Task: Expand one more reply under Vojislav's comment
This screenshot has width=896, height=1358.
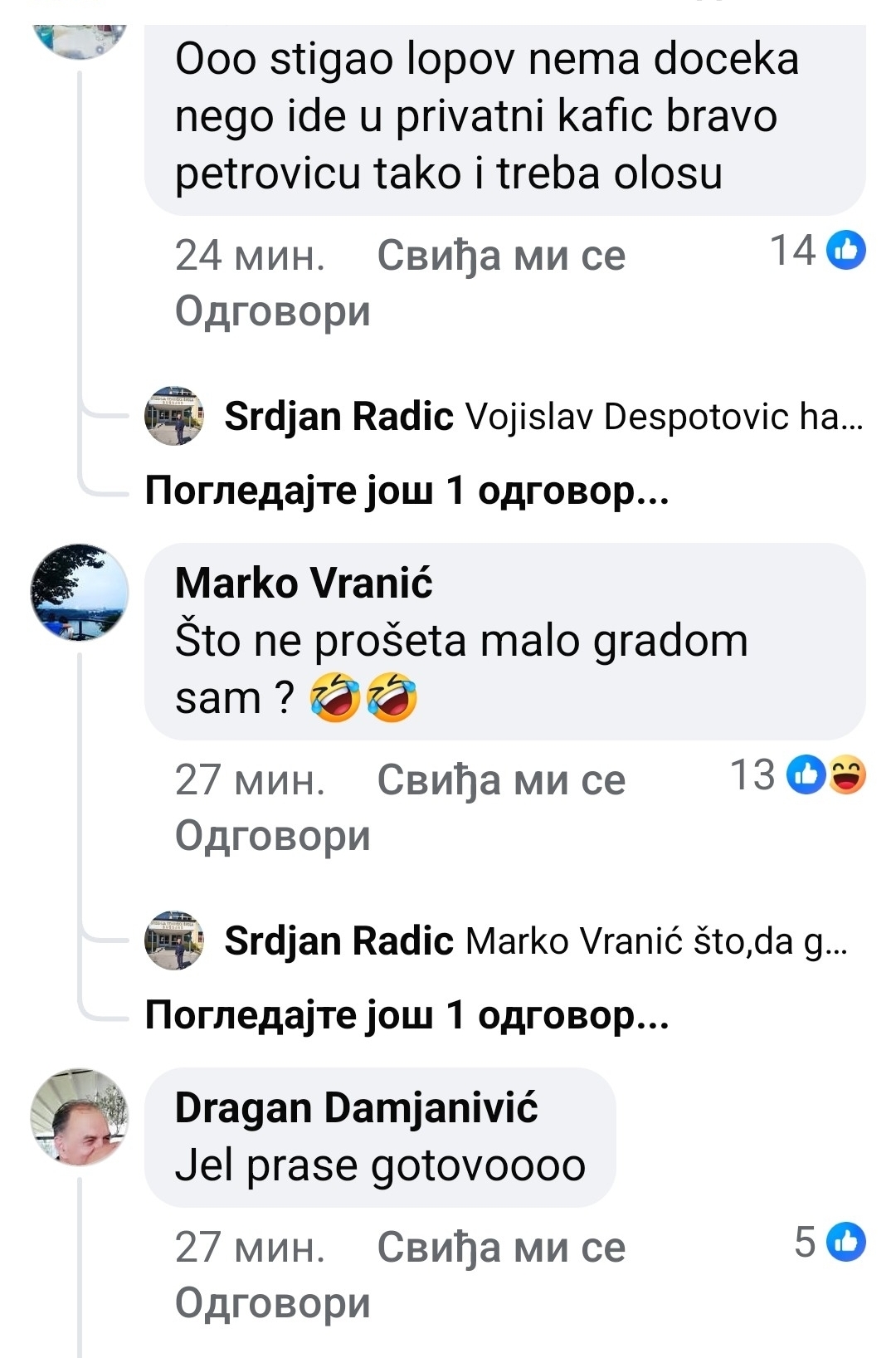Action: (407, 491)
